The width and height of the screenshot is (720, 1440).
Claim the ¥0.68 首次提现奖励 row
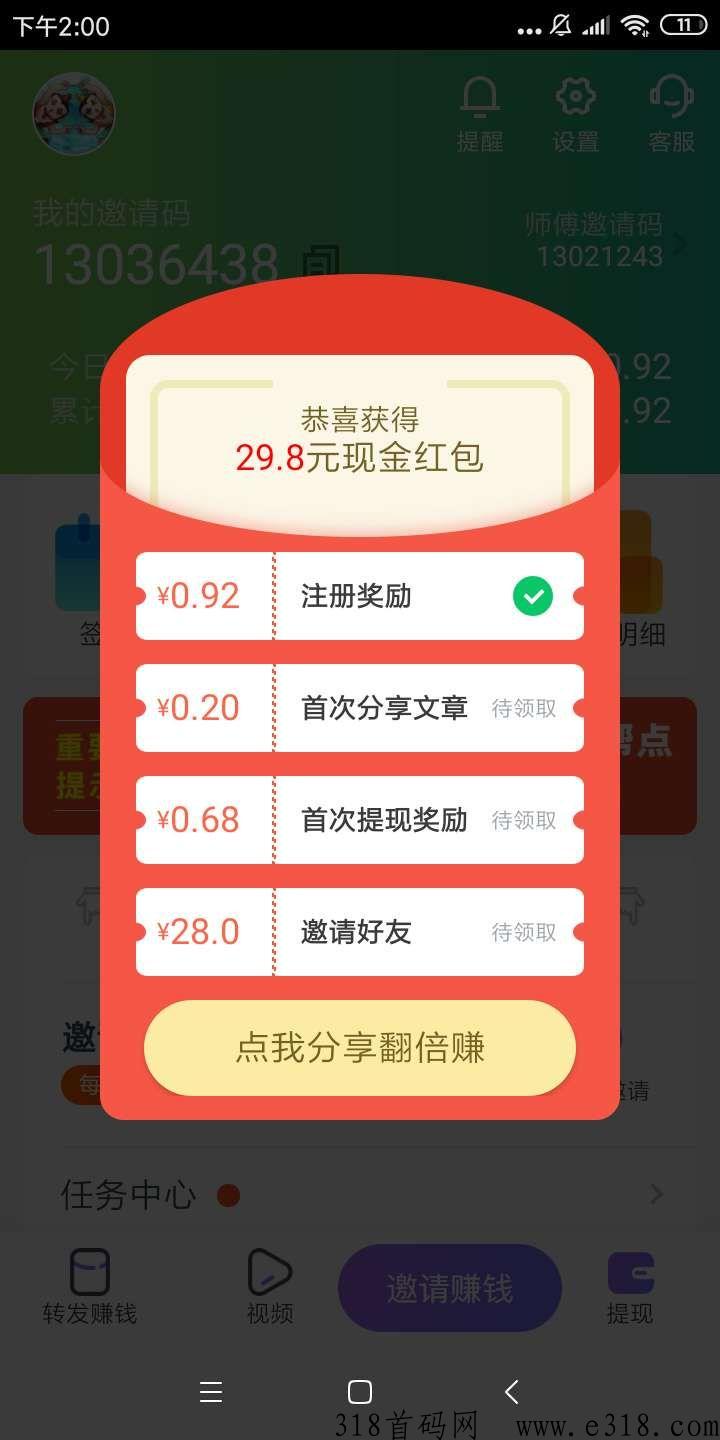[x=359, y=820]
